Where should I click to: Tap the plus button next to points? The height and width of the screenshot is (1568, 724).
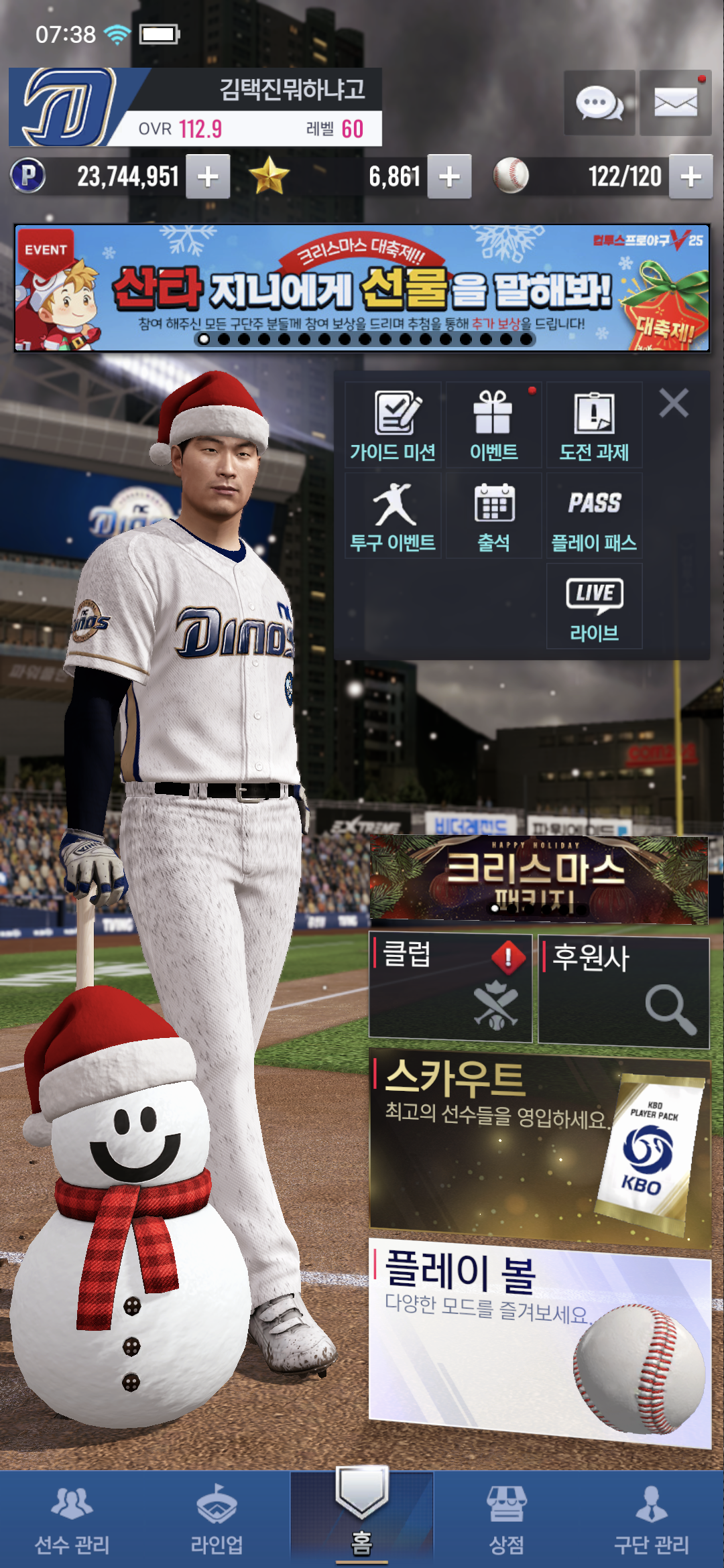208,177
